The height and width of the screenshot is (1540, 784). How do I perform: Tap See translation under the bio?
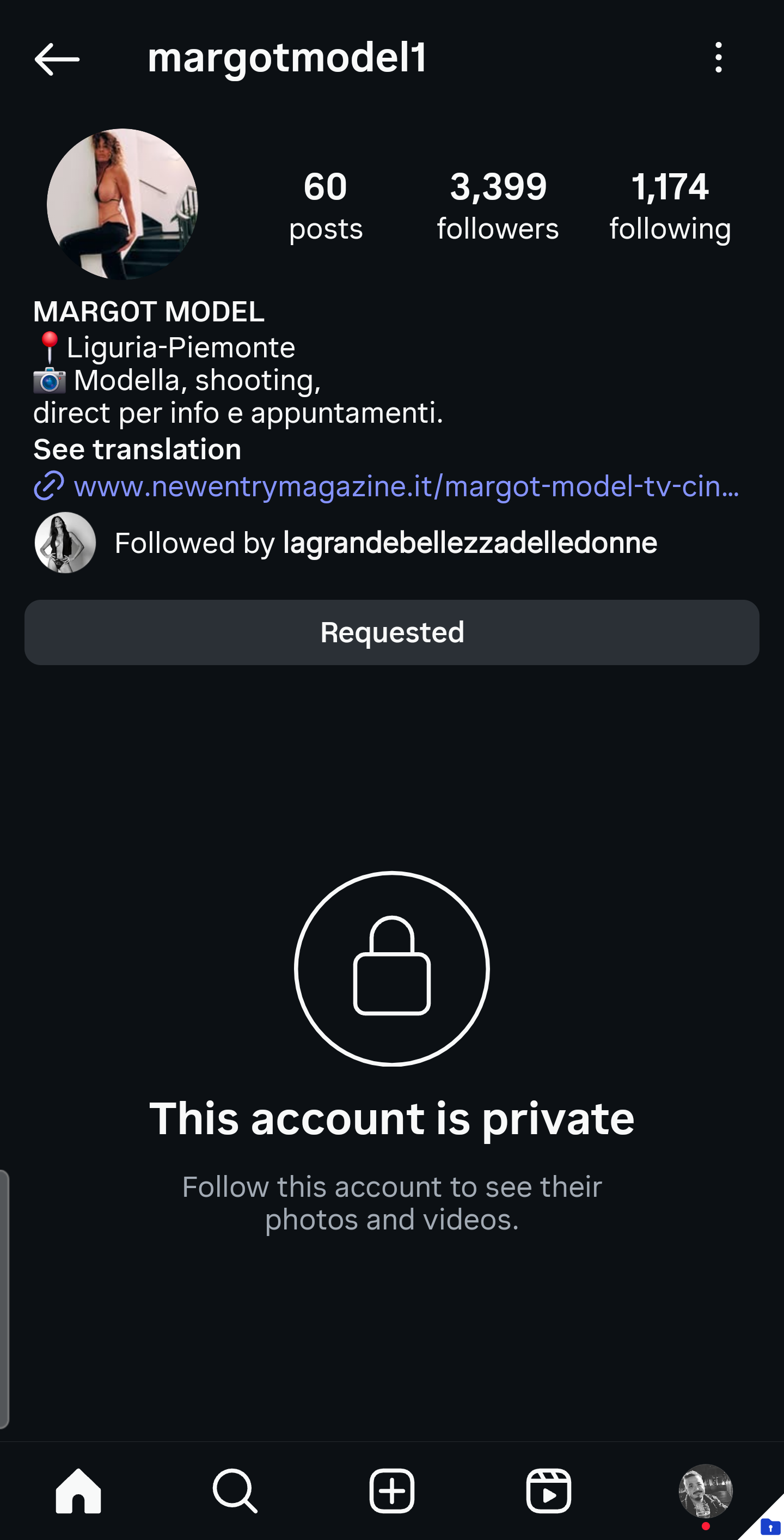(137, 449)
